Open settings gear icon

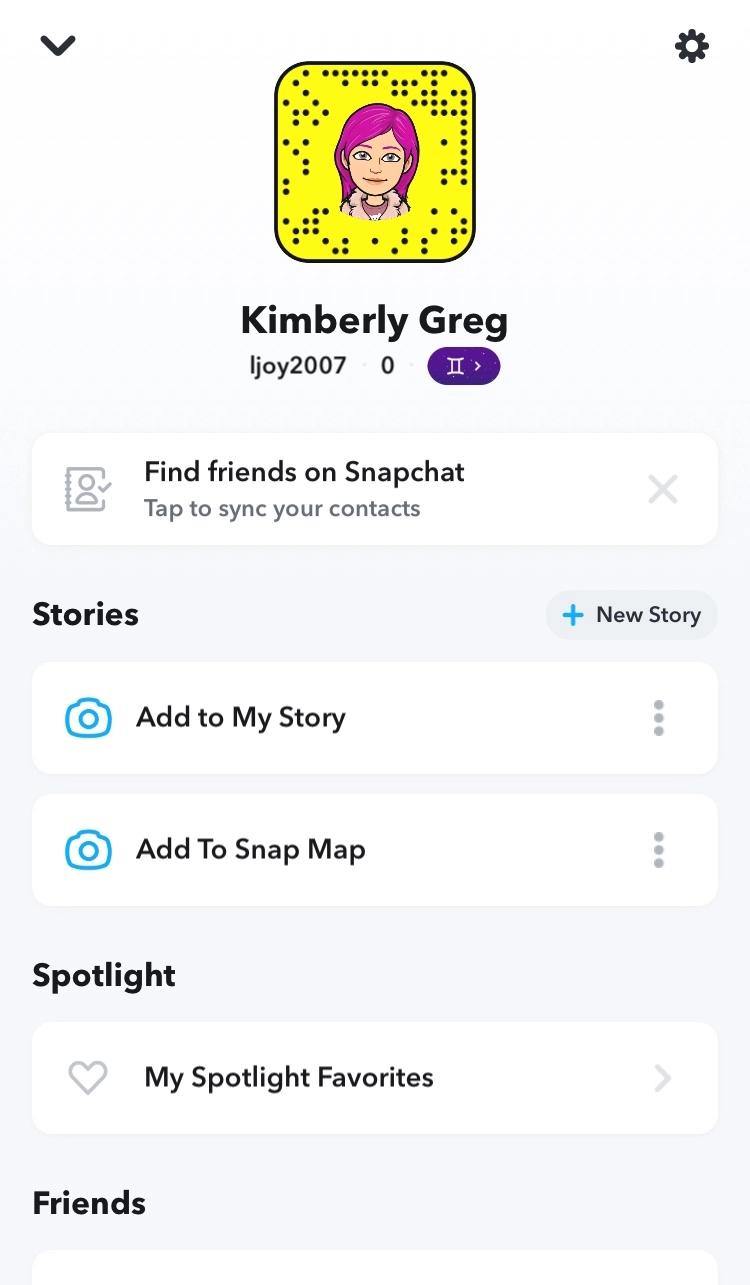[692, 46]
